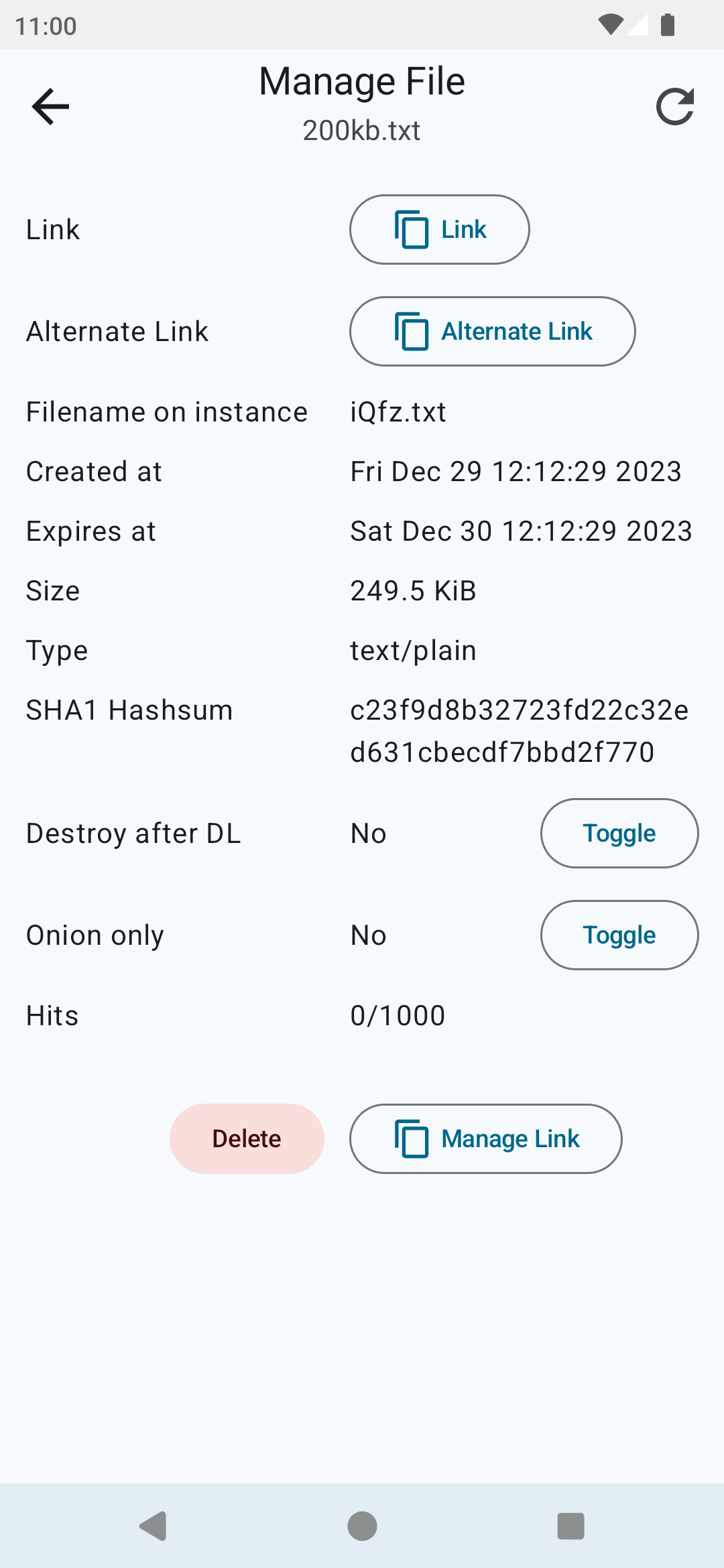
Task: Copy the Manage Link
Action: (x=485, y=1139)
